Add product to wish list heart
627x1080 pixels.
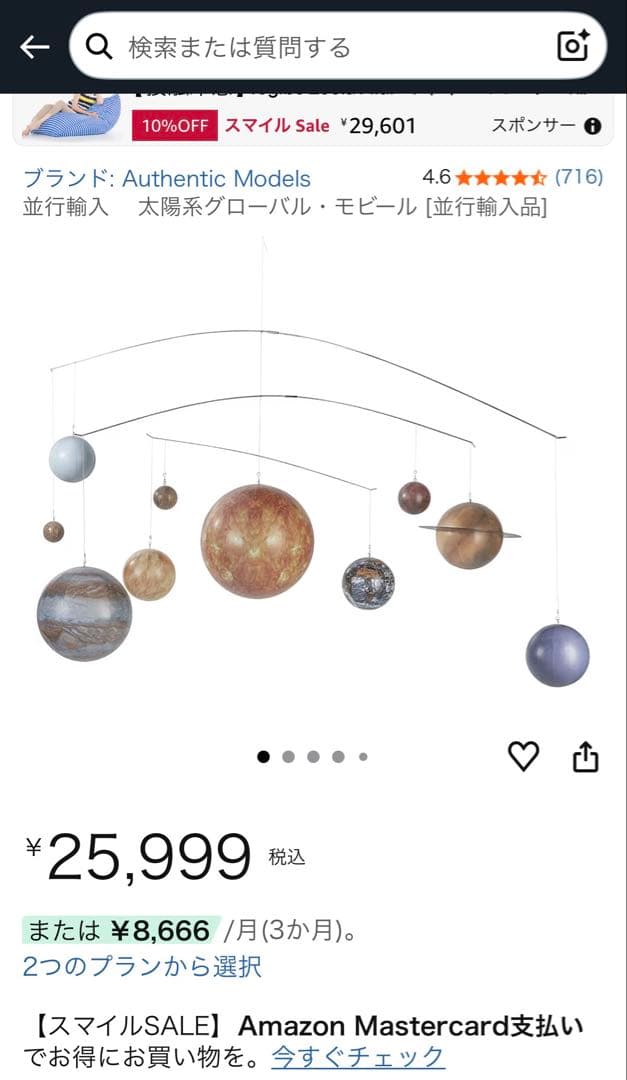tap(523, 757)
